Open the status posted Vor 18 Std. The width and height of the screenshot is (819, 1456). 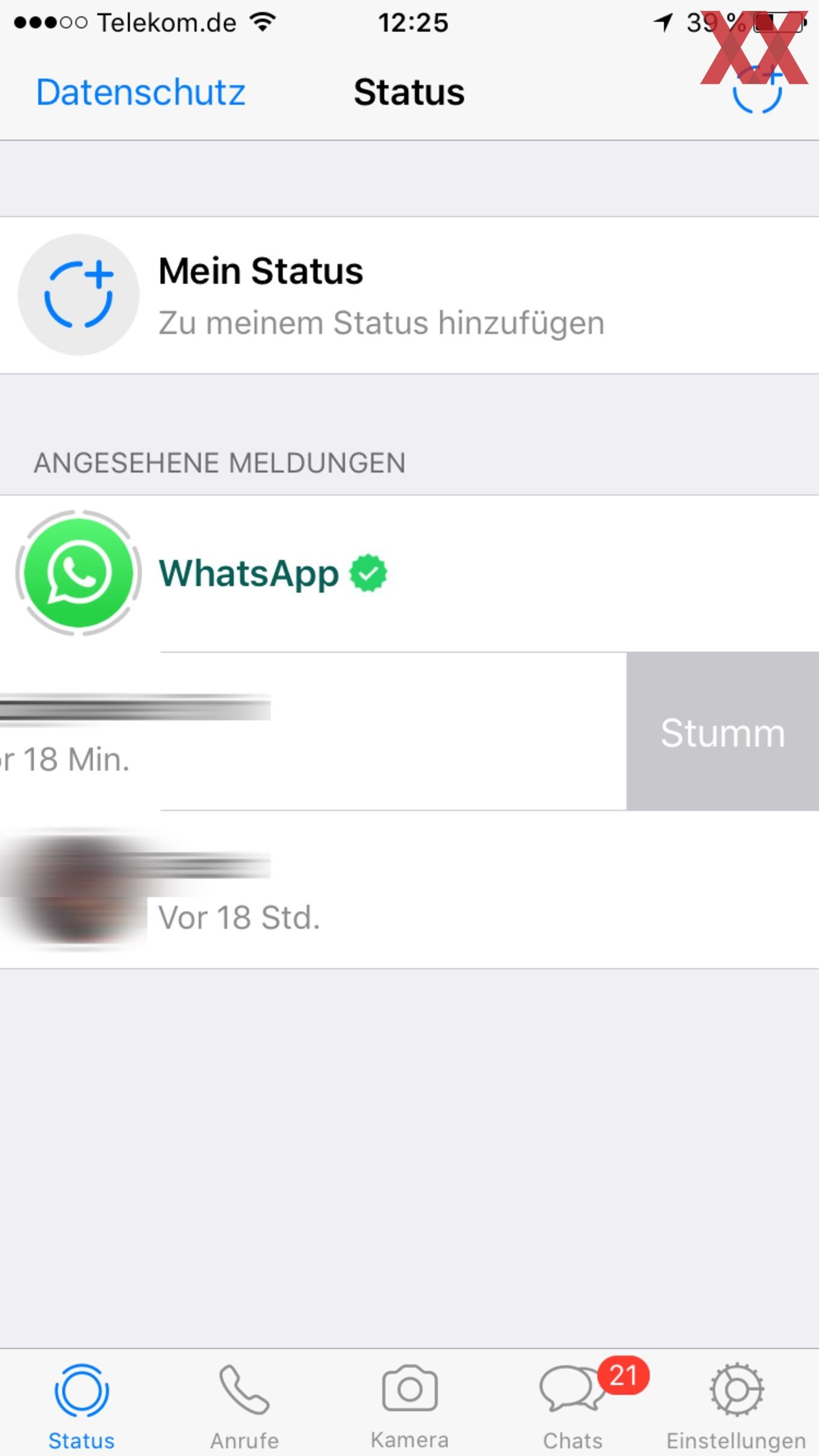[409, 890]
